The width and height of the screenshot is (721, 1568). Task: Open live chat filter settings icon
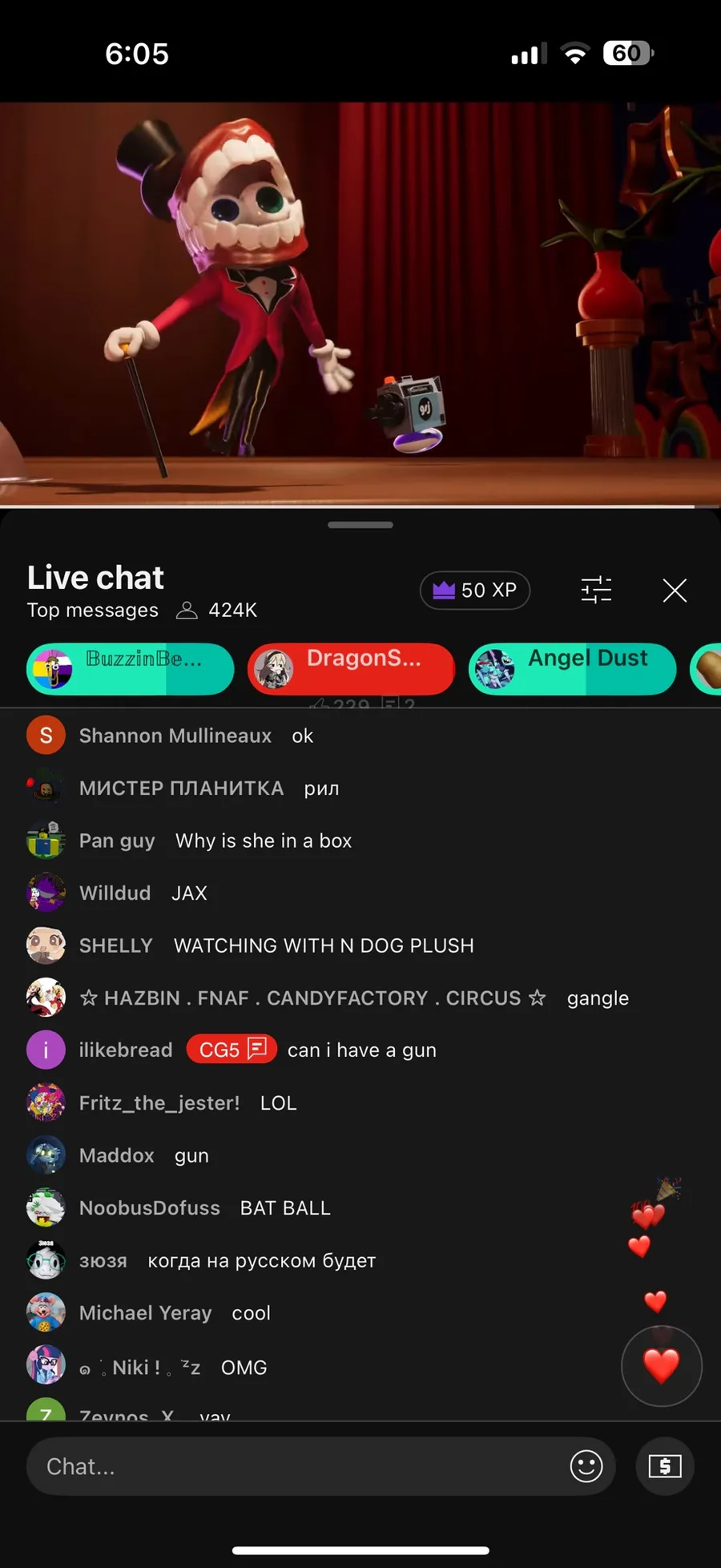pyautogui.click(x=596, y=591)
